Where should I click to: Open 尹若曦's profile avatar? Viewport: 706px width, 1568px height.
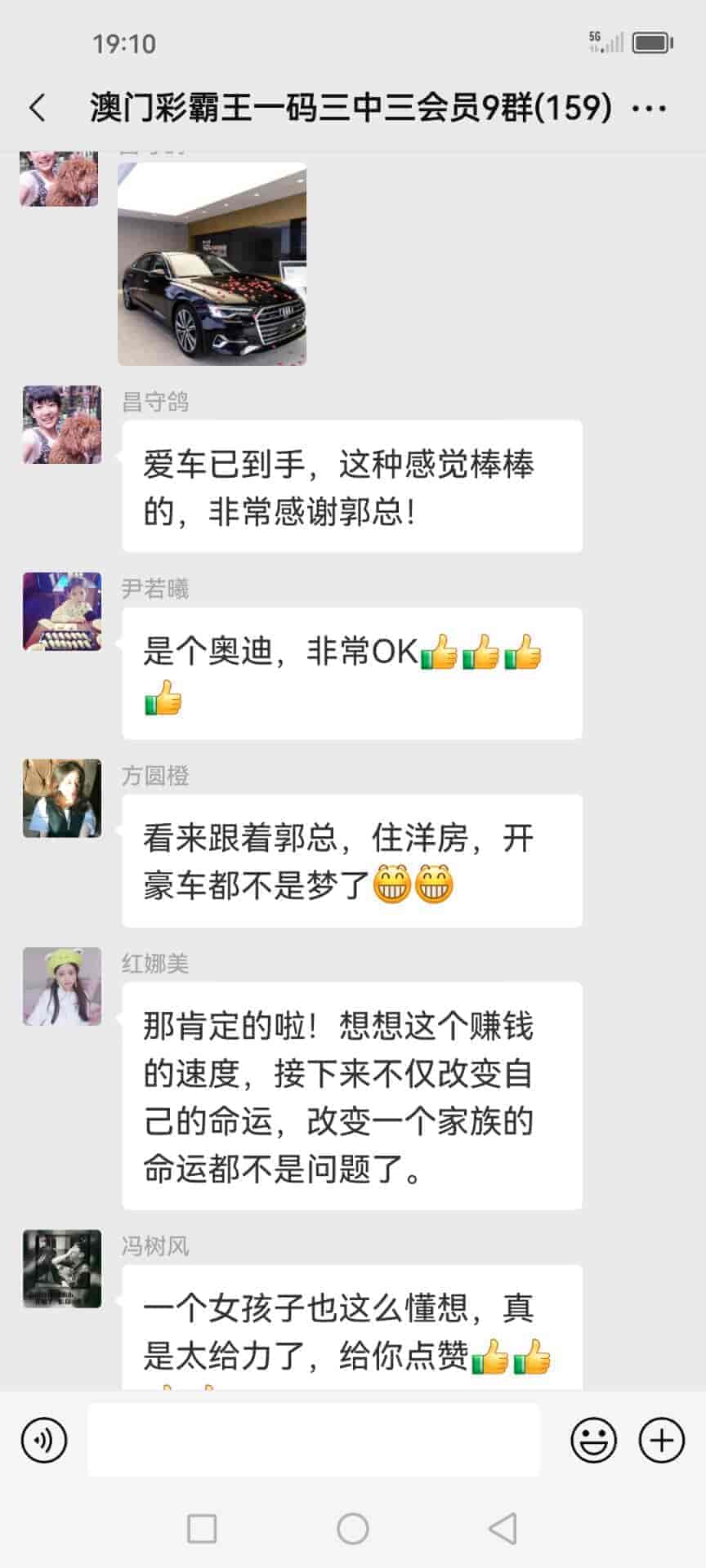(62, 612)
